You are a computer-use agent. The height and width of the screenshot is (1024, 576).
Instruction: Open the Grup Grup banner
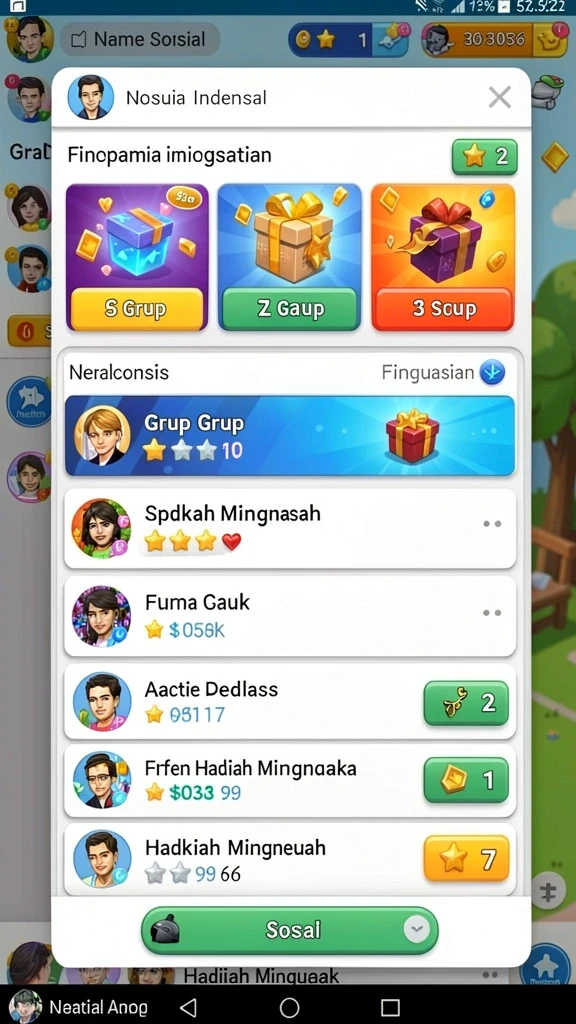click(x=290, y=436)
